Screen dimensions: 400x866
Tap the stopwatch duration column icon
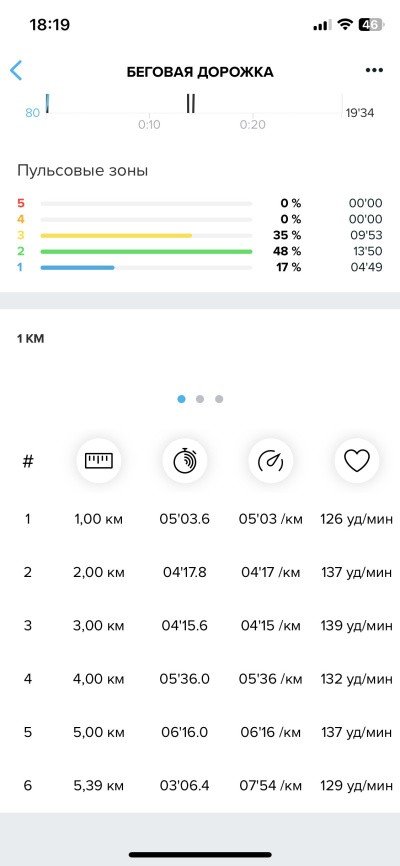185,461
